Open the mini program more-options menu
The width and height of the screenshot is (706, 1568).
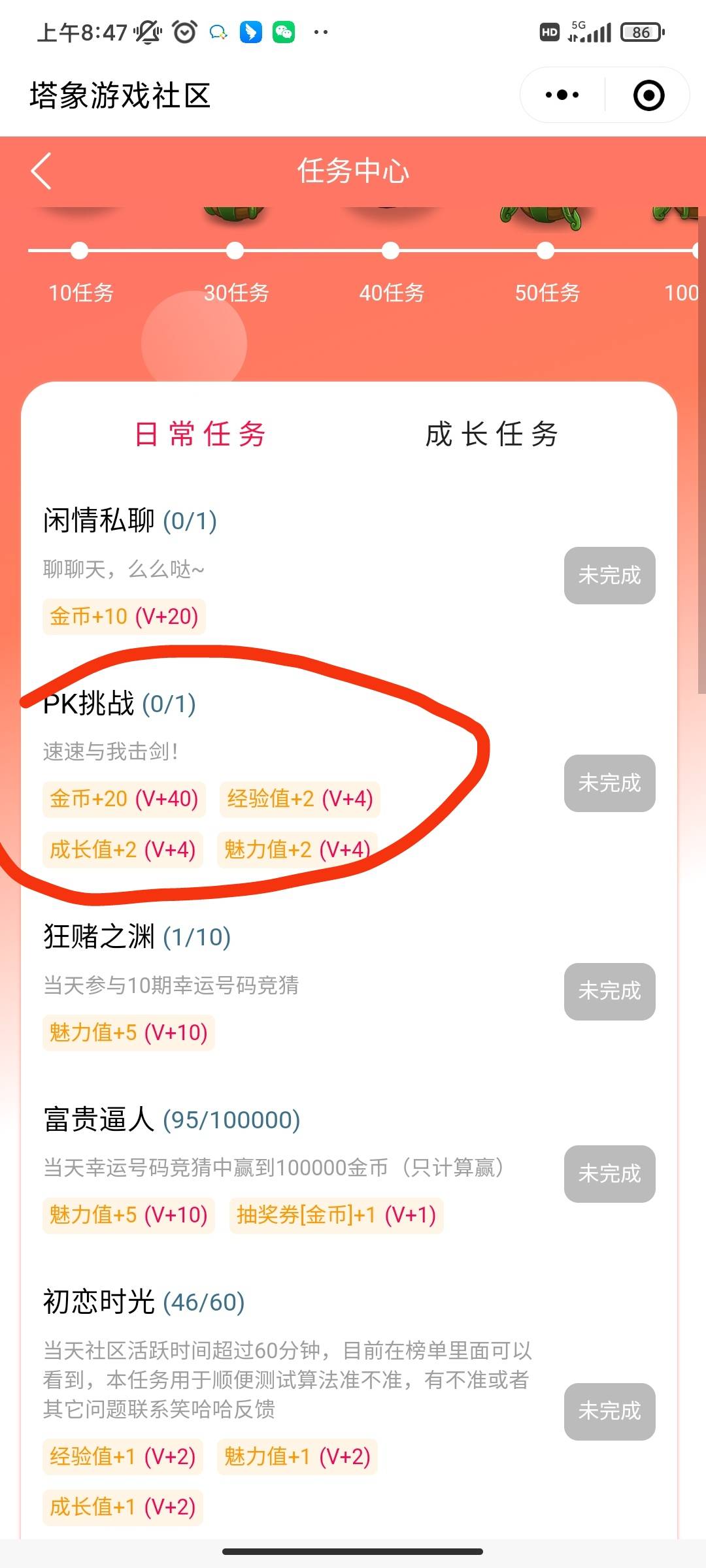click(x=562, y=95)
